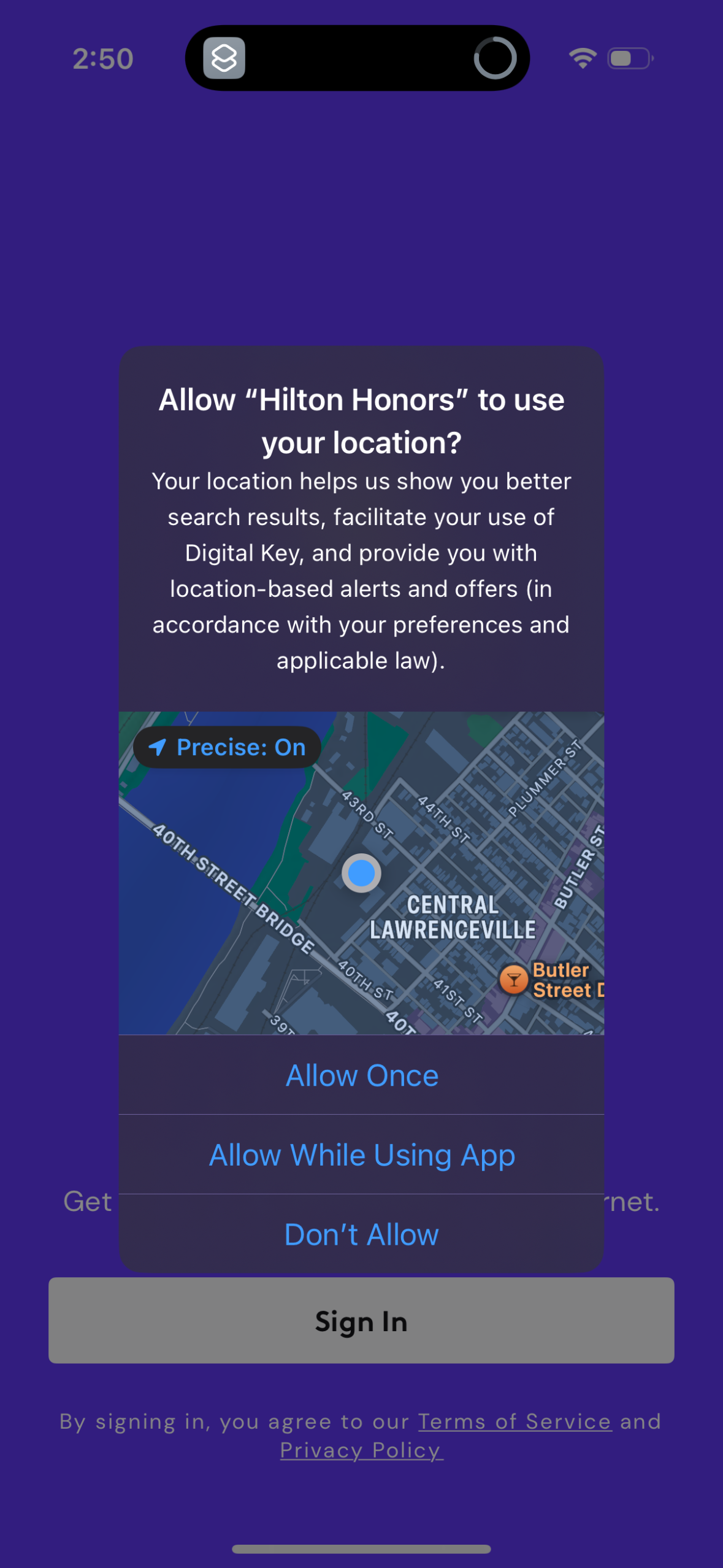The image size is (723, 1568).
Task: Choose Allow Once for location access
Action: click(362, 1075)
